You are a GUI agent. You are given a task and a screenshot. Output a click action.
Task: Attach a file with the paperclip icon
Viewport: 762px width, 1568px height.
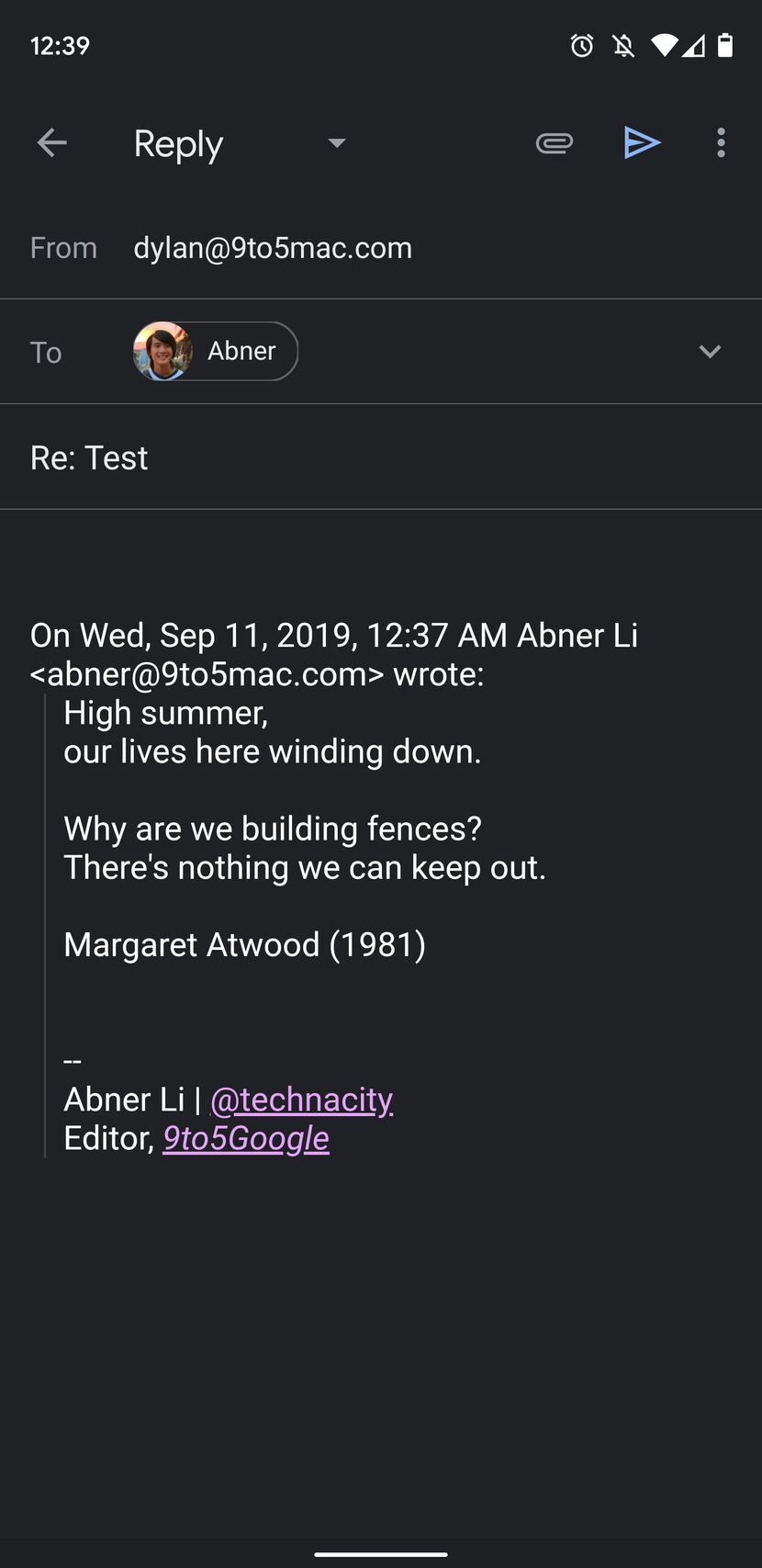coord(554,143)
